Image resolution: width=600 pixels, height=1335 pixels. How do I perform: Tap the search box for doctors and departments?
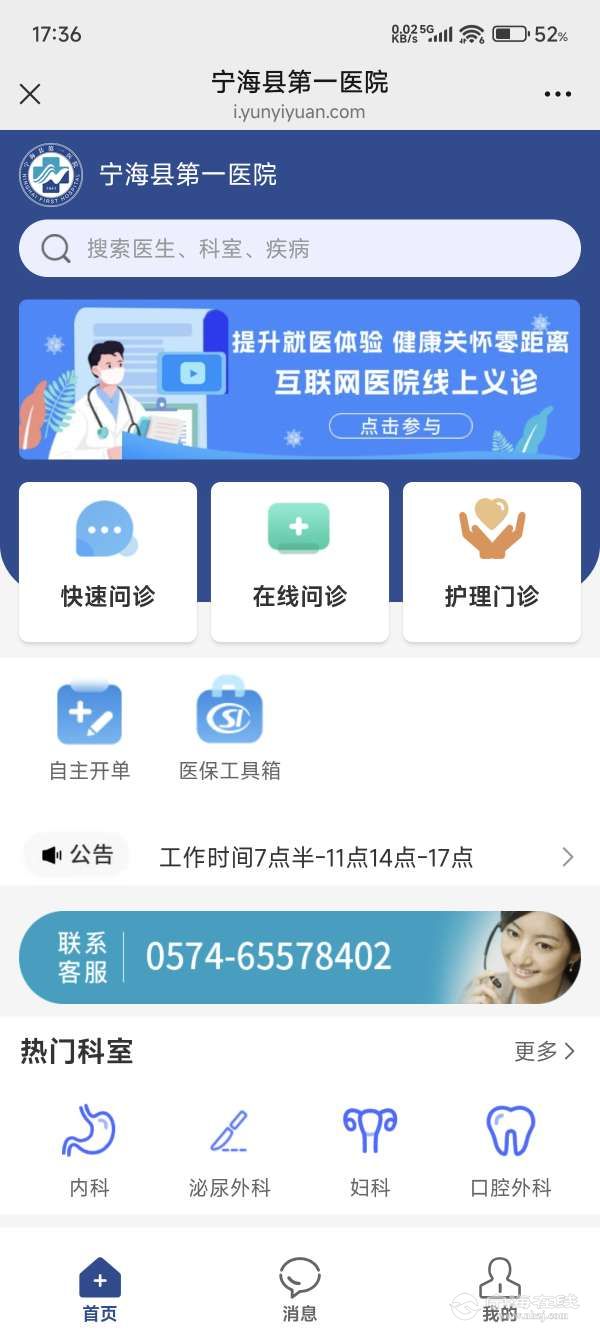click(300, 248)
